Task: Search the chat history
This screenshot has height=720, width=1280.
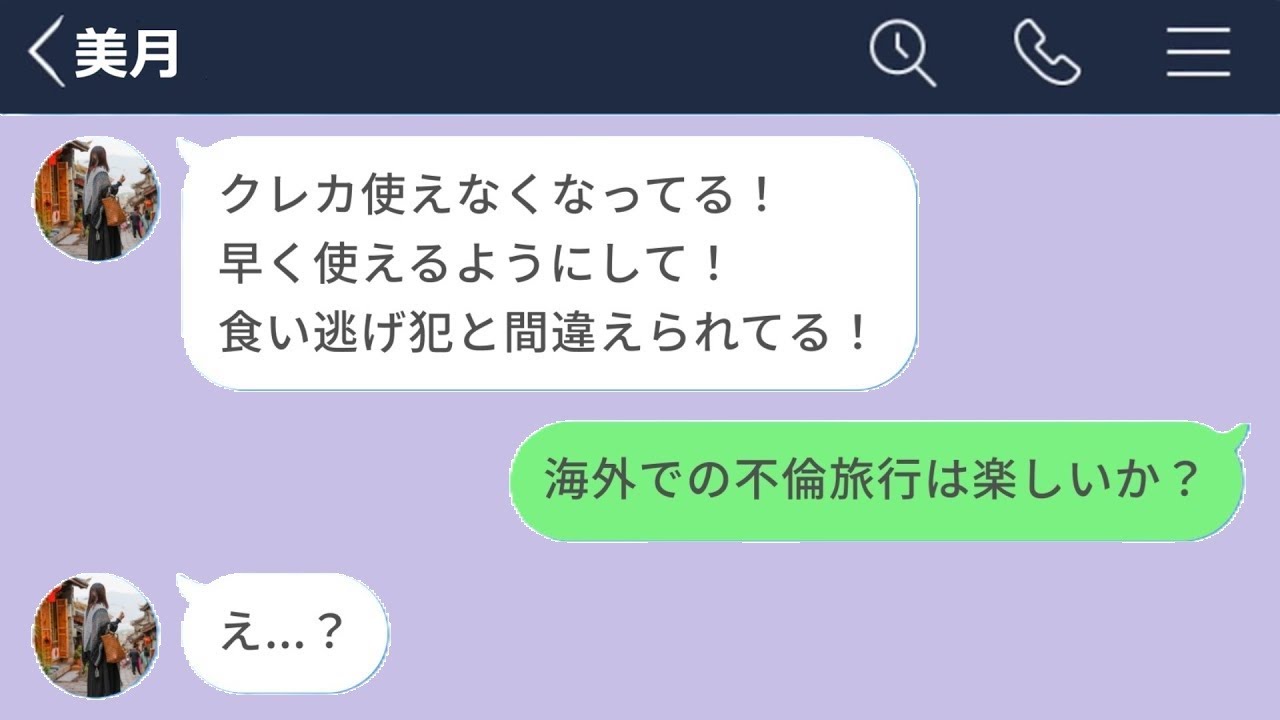Action: click(x=901, y=53)
